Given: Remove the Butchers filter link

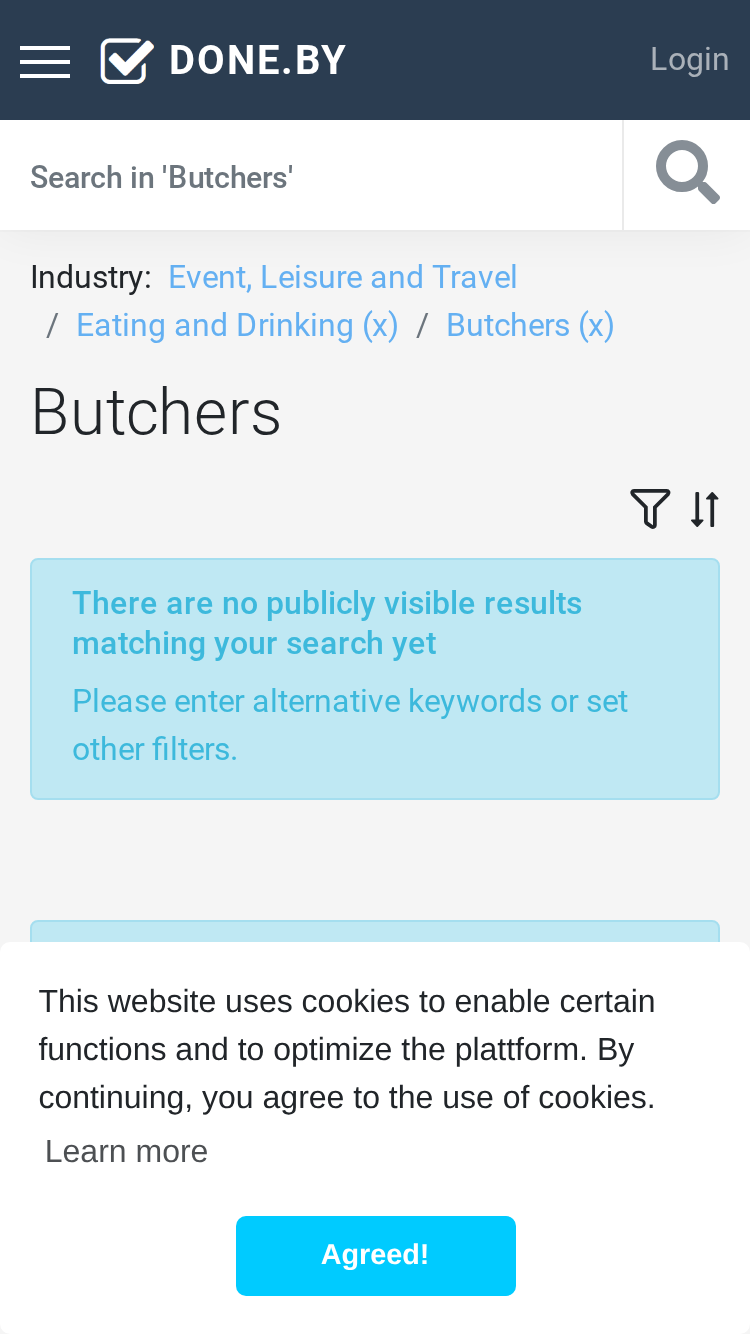Looking at the screenshot, I should [x=530, y=325].
